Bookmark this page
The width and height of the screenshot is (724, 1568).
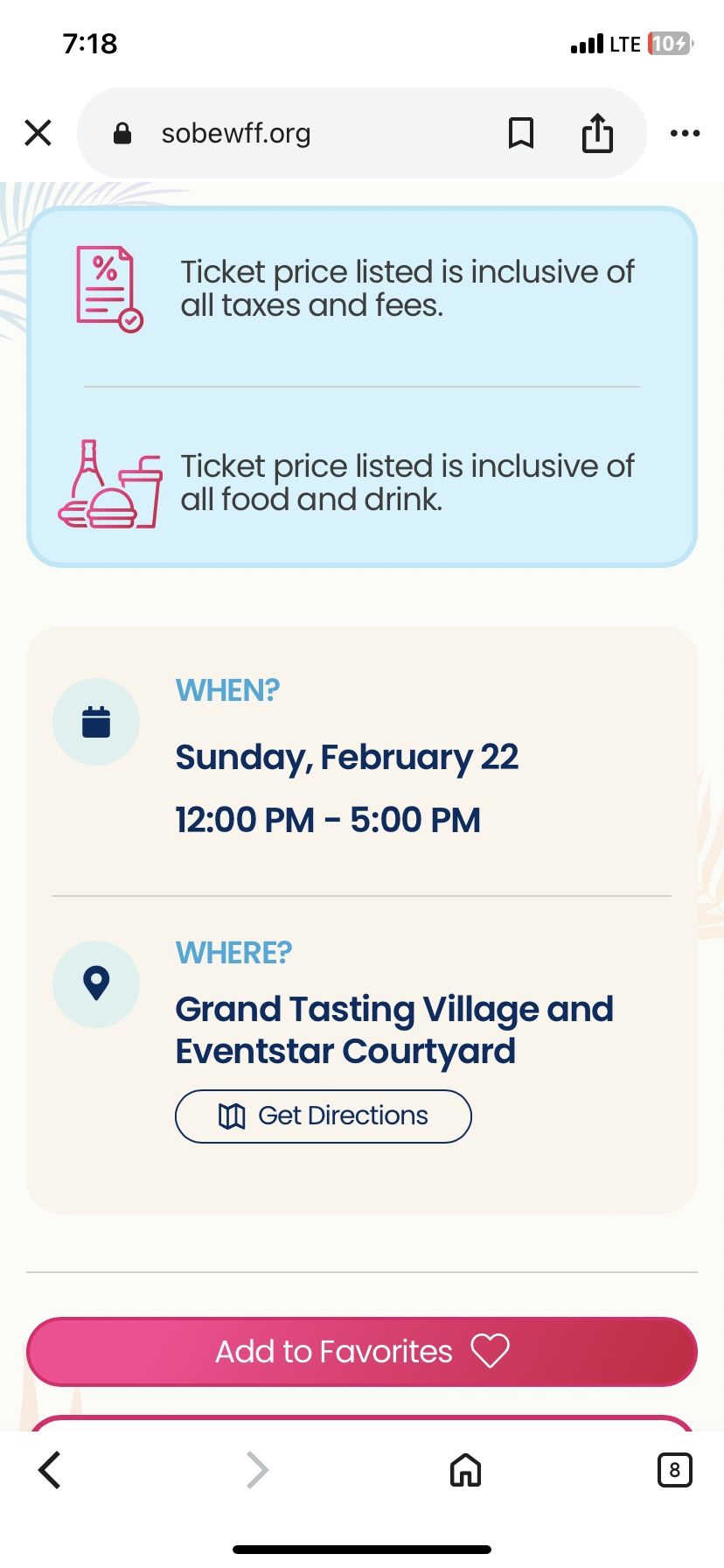tap(521, 133)
